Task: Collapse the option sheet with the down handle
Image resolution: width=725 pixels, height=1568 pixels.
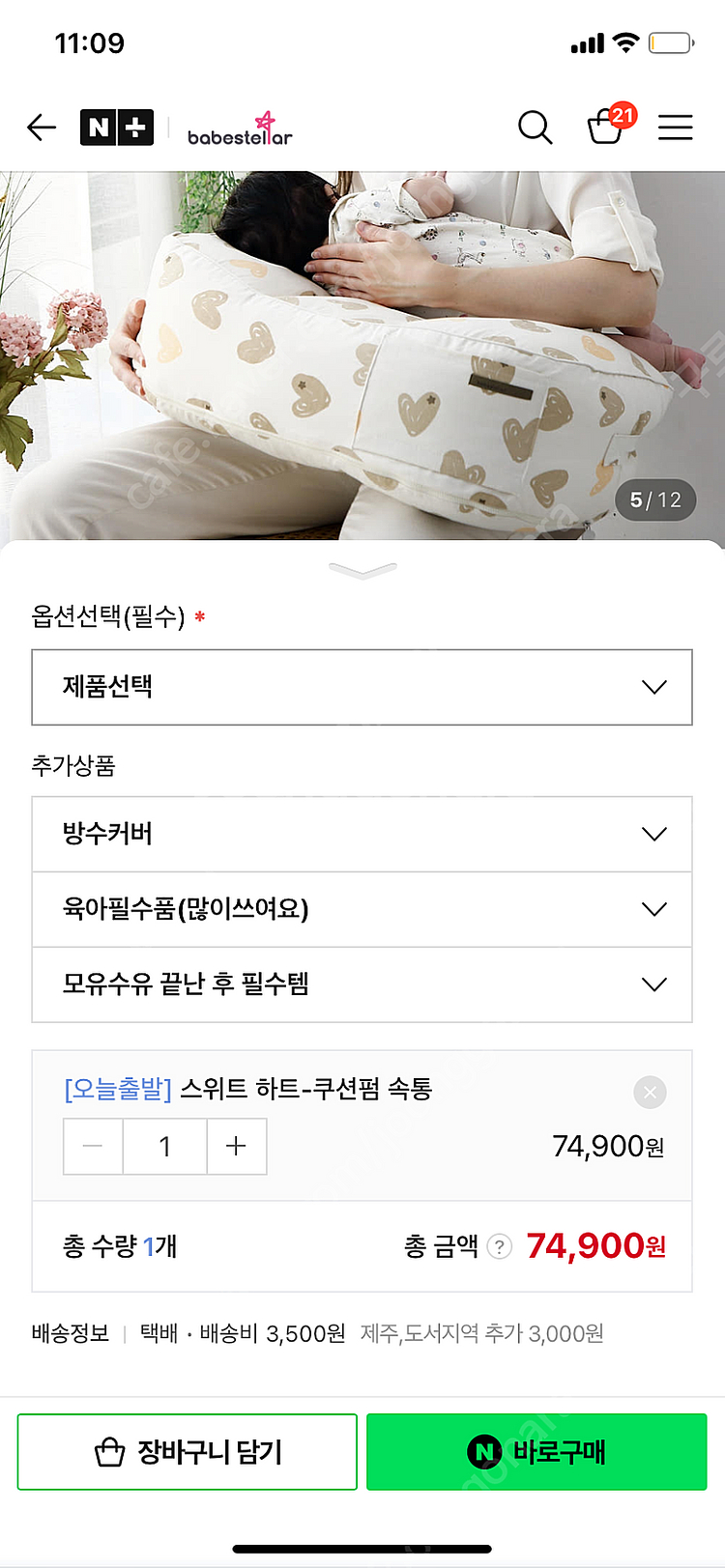Action: [362, 570]
